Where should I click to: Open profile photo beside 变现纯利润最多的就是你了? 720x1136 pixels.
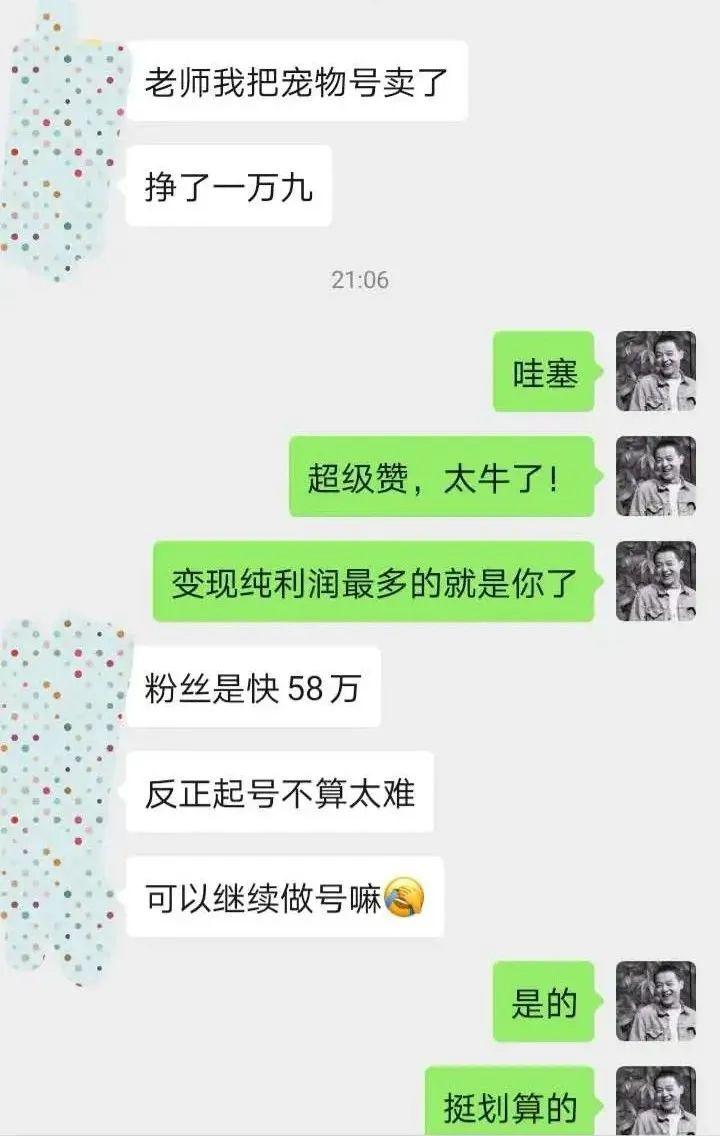(x=655, y=581)
